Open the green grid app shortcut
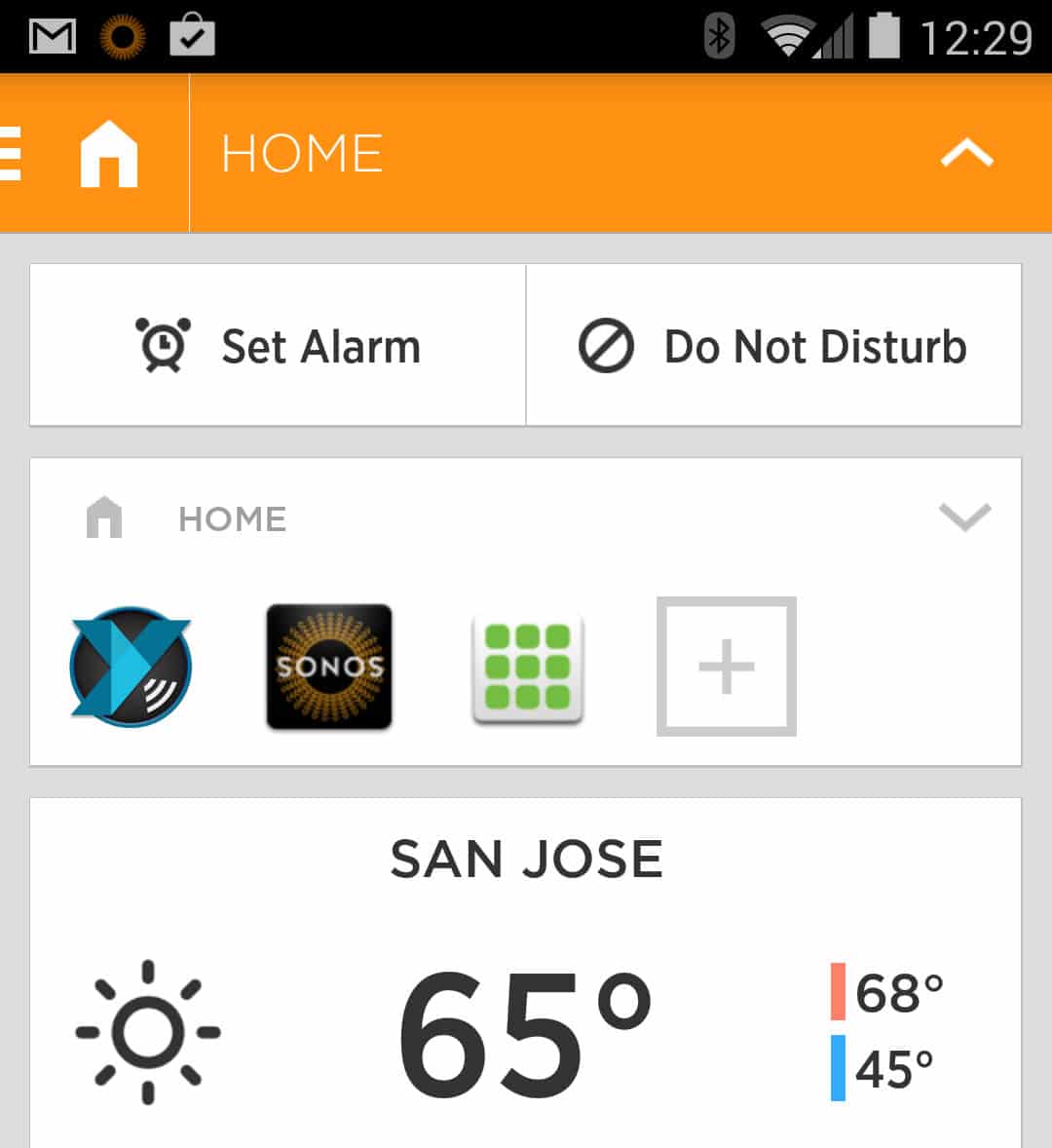 [527, 668]
